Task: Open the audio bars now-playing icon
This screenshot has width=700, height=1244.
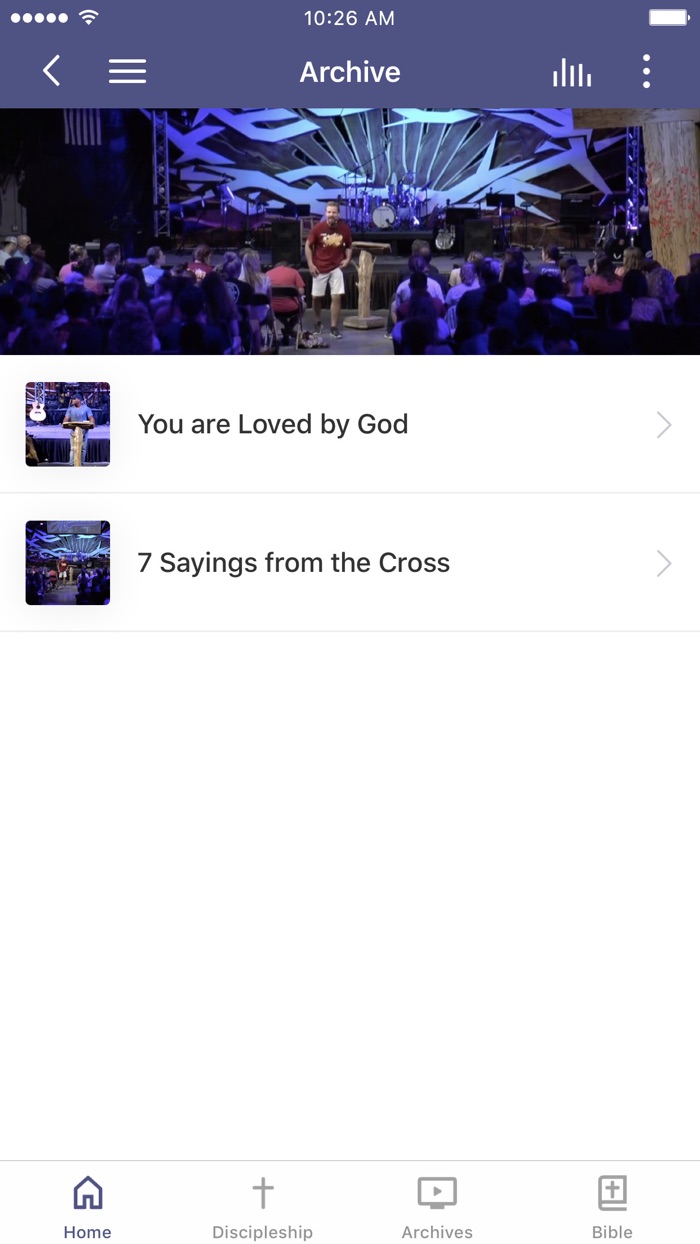Action: click(x=572, y=72)
